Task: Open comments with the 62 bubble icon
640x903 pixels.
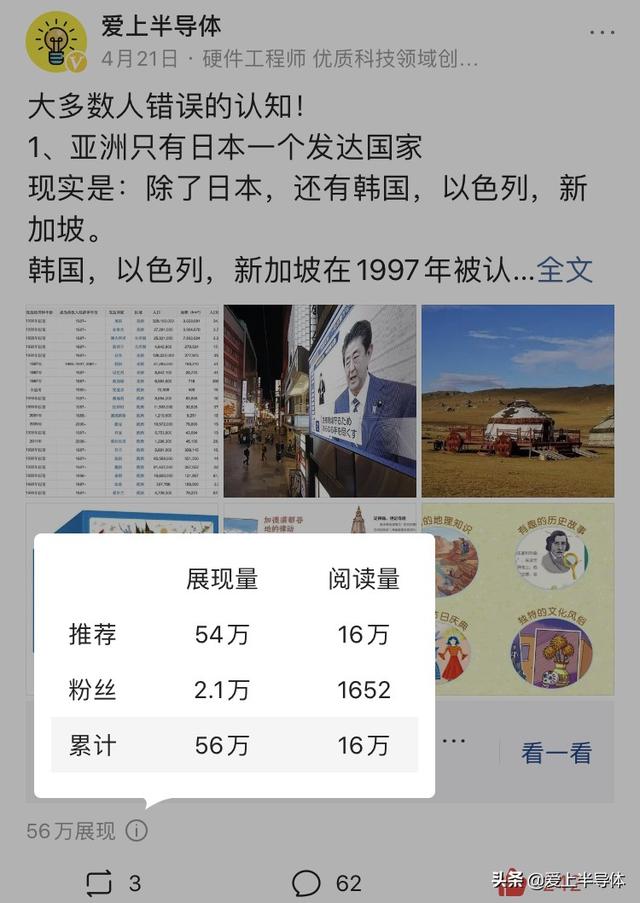Action: [306, 883]
